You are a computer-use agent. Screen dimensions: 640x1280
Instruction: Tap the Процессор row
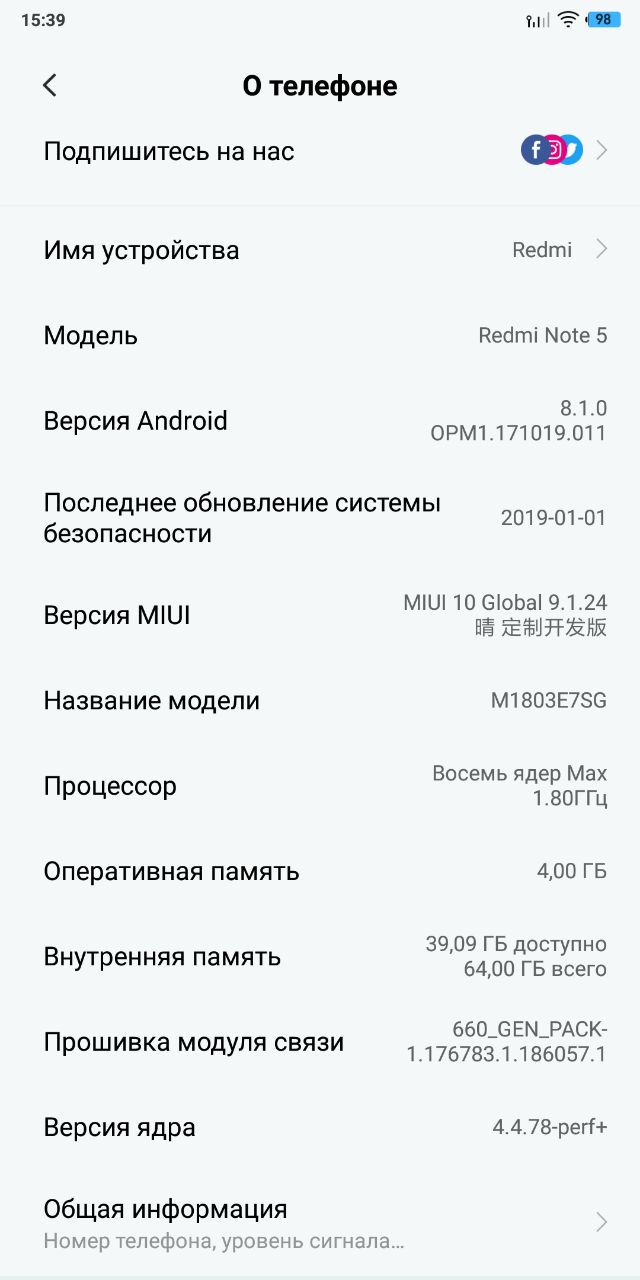(320, 786)
